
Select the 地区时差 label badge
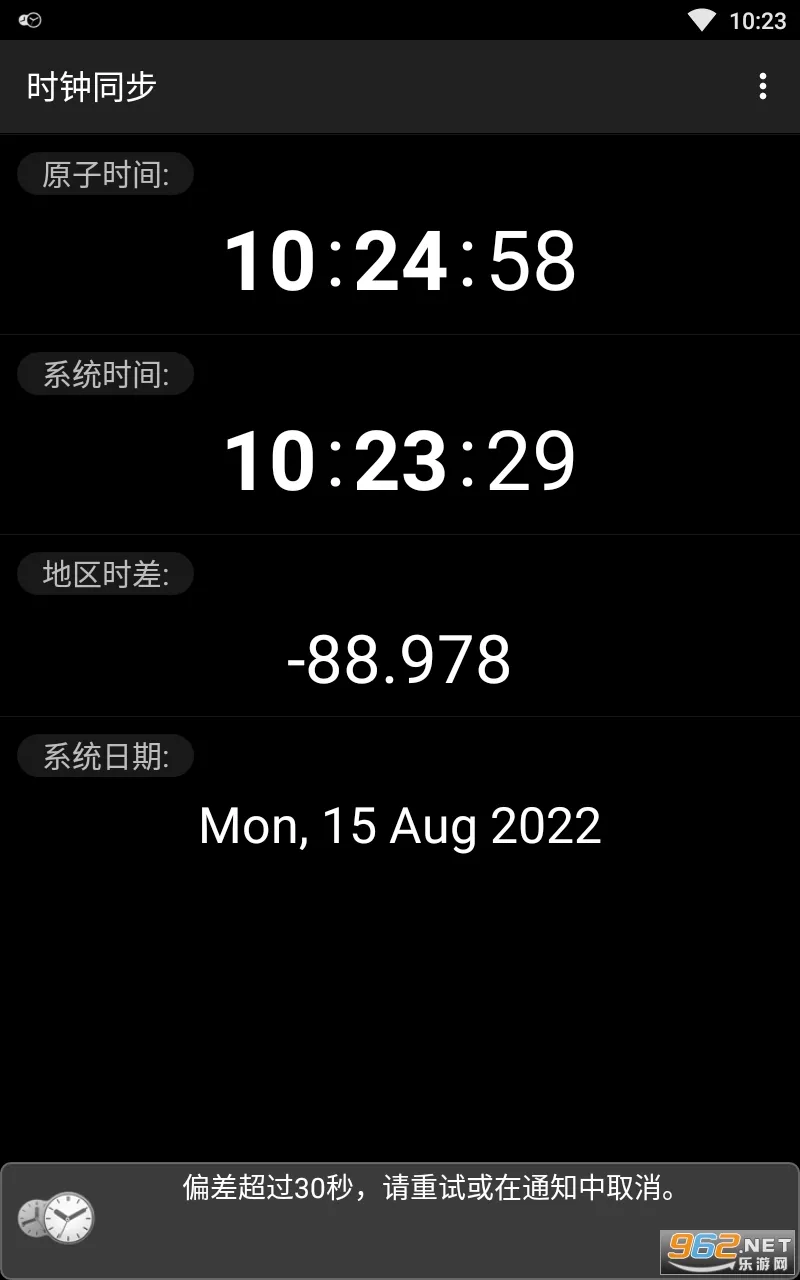pyautogui.click(x=105, y=573)
